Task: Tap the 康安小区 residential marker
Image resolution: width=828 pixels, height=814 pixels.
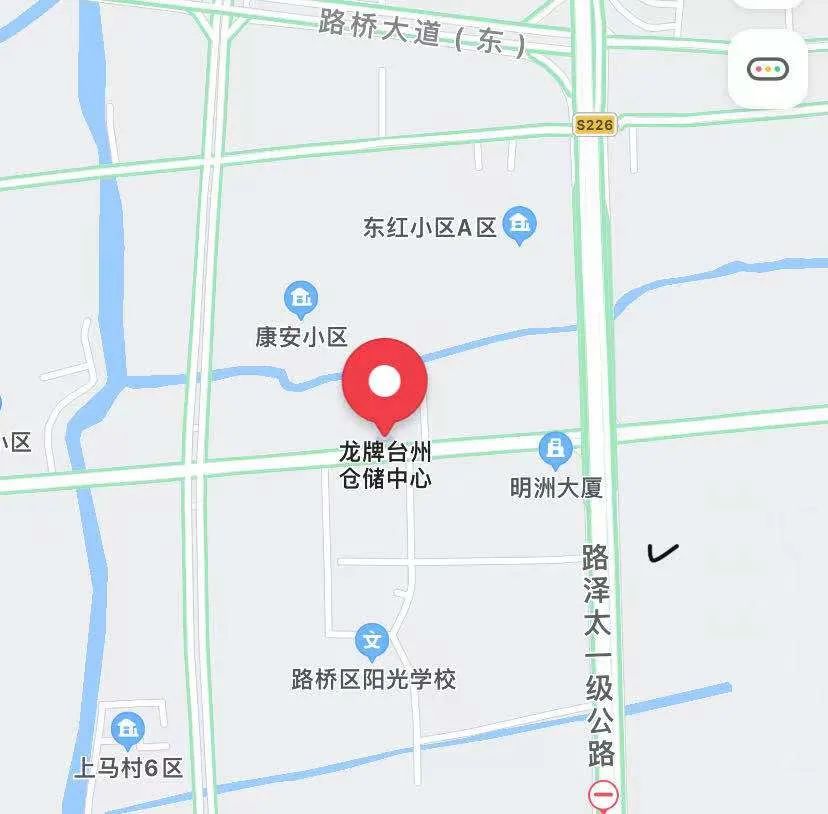Action: (x=300, y=299)
